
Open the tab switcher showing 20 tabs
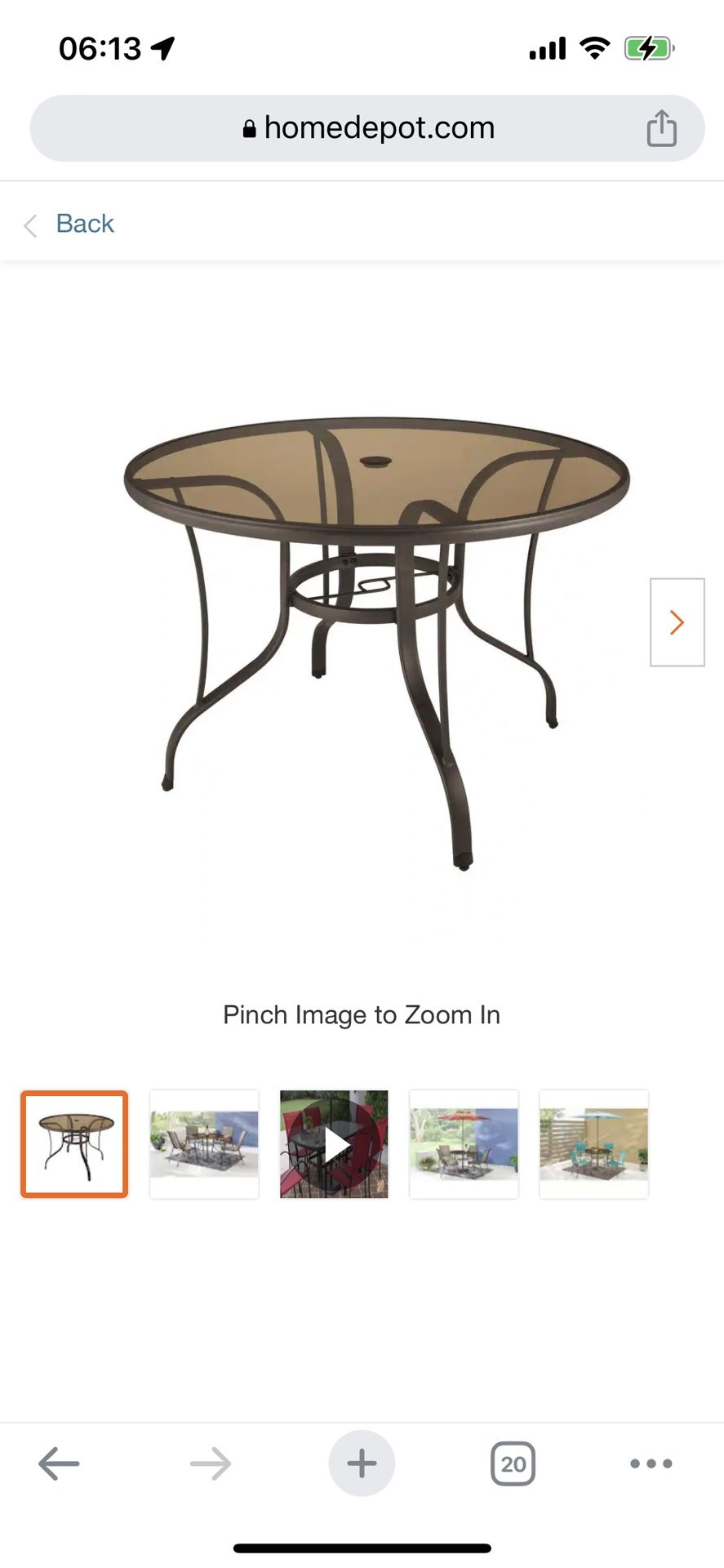[513, 1463]
